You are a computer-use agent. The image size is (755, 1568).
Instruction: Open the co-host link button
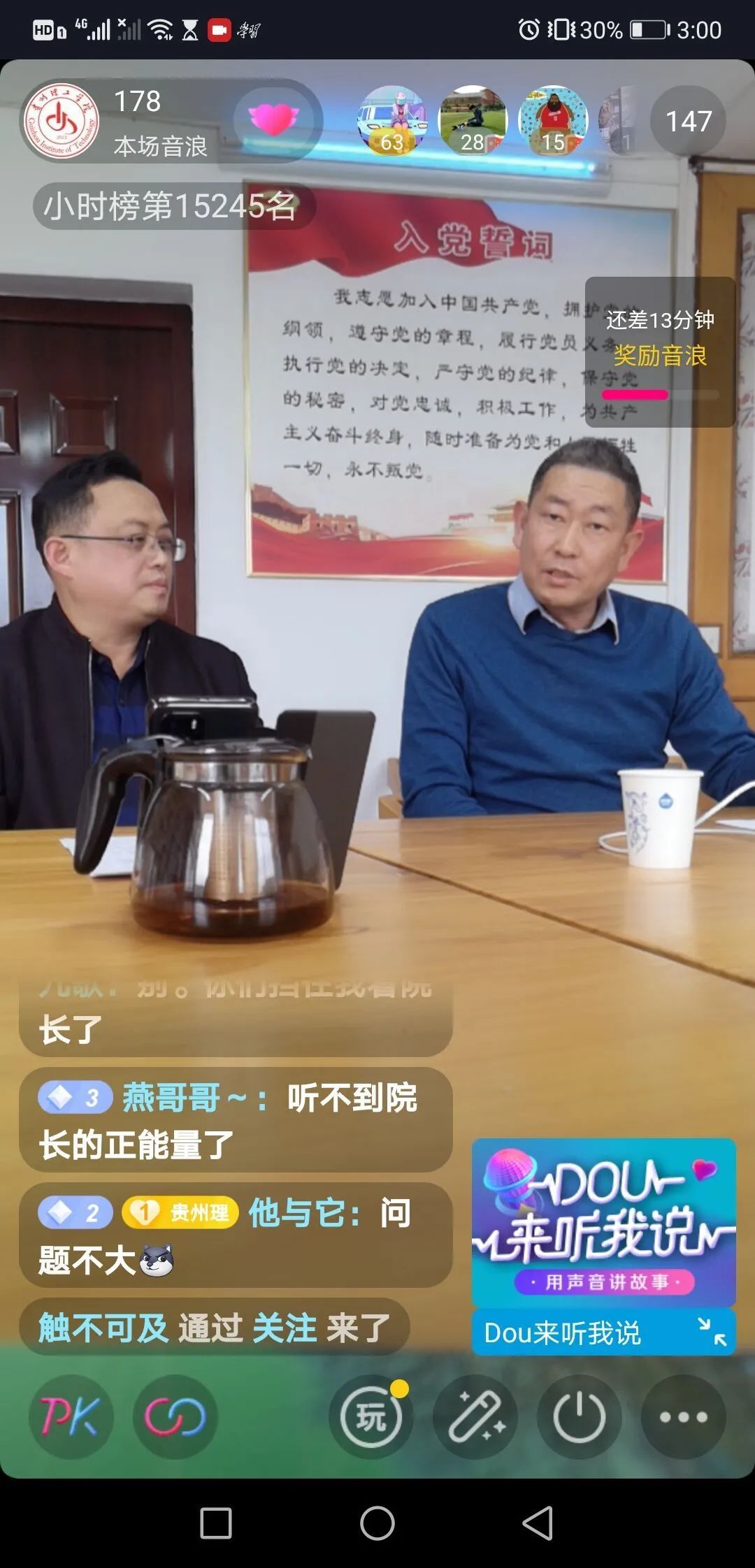click(x=175, y=1416)
